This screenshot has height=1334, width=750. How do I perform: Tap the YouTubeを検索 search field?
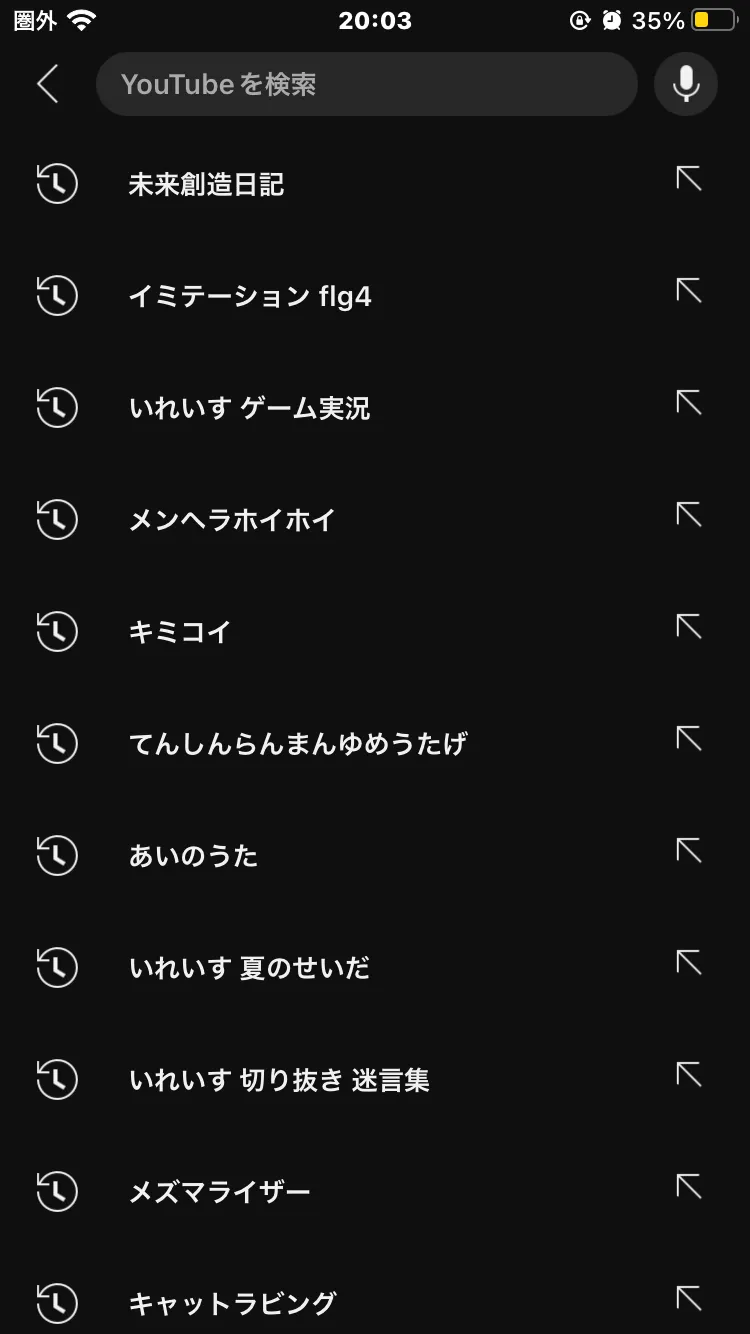click(x=366, y=84)
